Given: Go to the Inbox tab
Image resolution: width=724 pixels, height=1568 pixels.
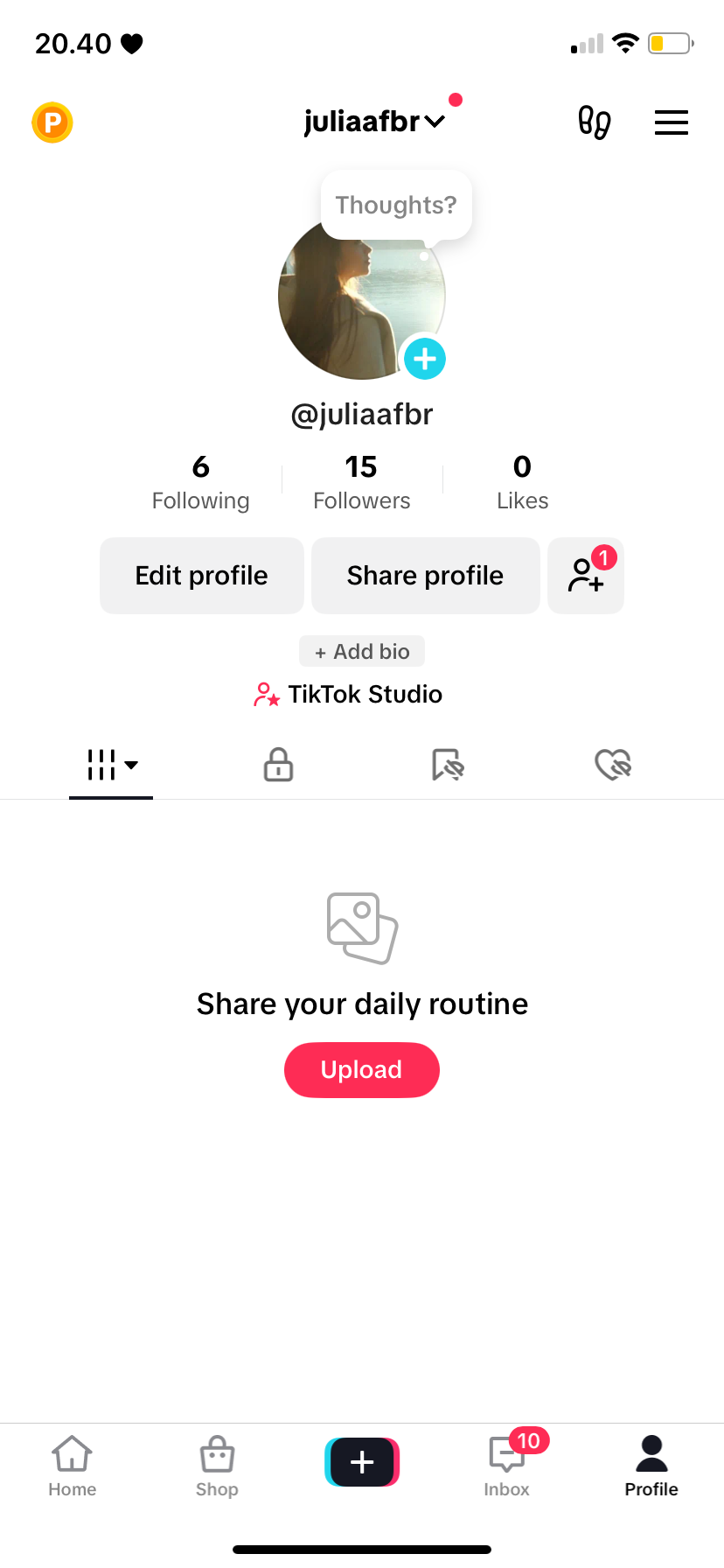Looking at the screenshot, I should pos(507,1466).
